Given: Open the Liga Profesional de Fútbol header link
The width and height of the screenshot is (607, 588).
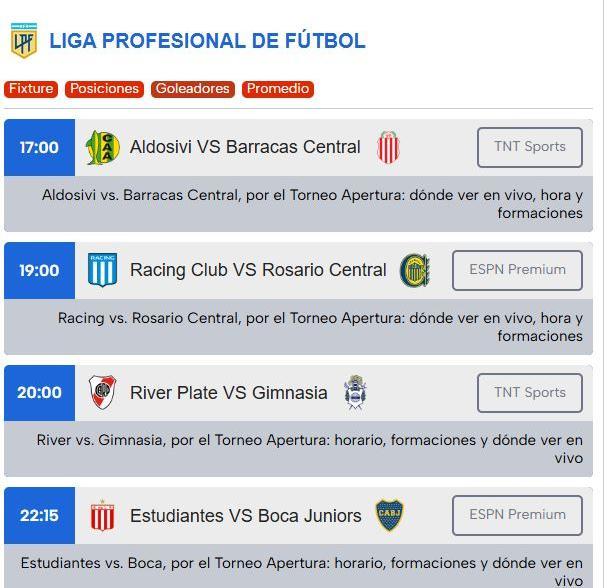Looking at the screenshot, I should tap(207, 41).
